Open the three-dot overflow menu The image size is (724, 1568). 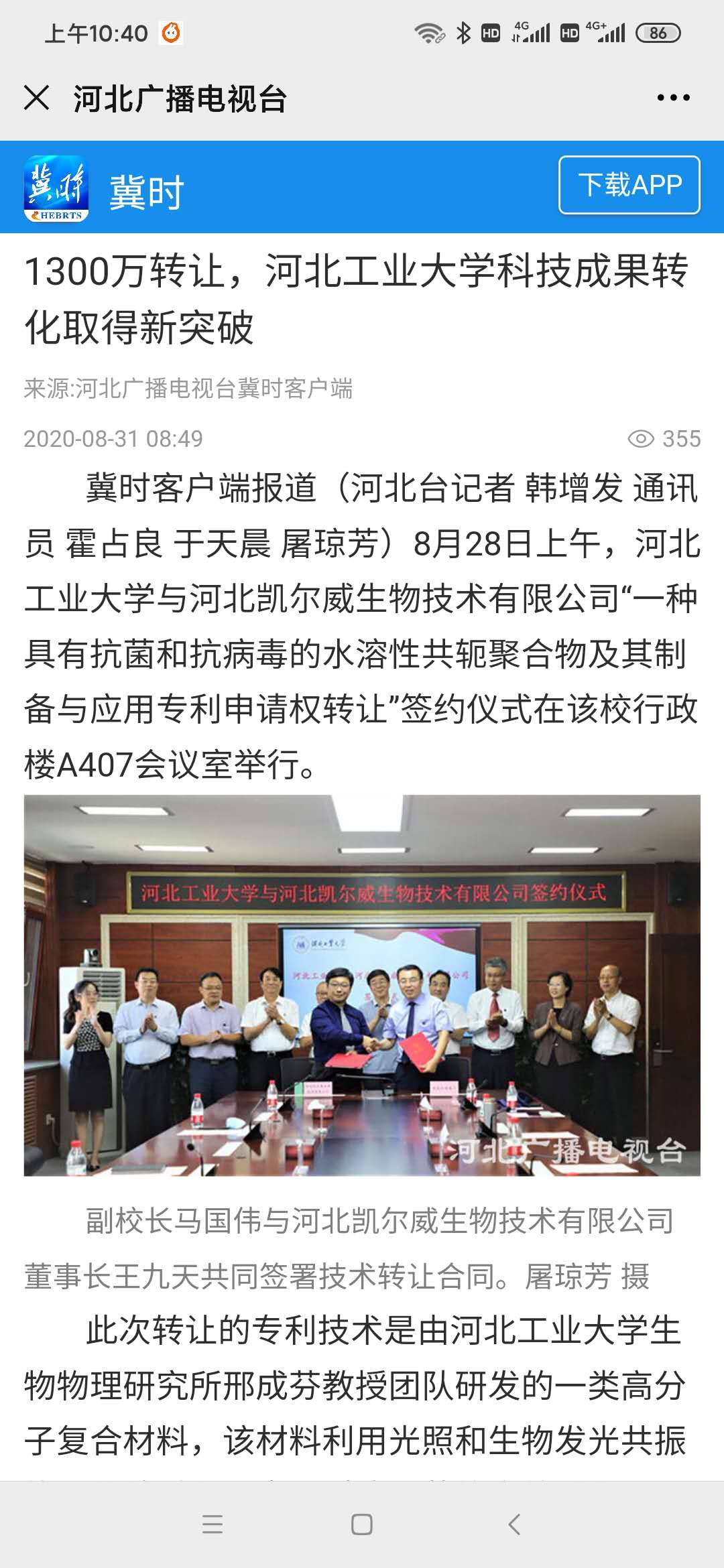(x=673, y=98)
